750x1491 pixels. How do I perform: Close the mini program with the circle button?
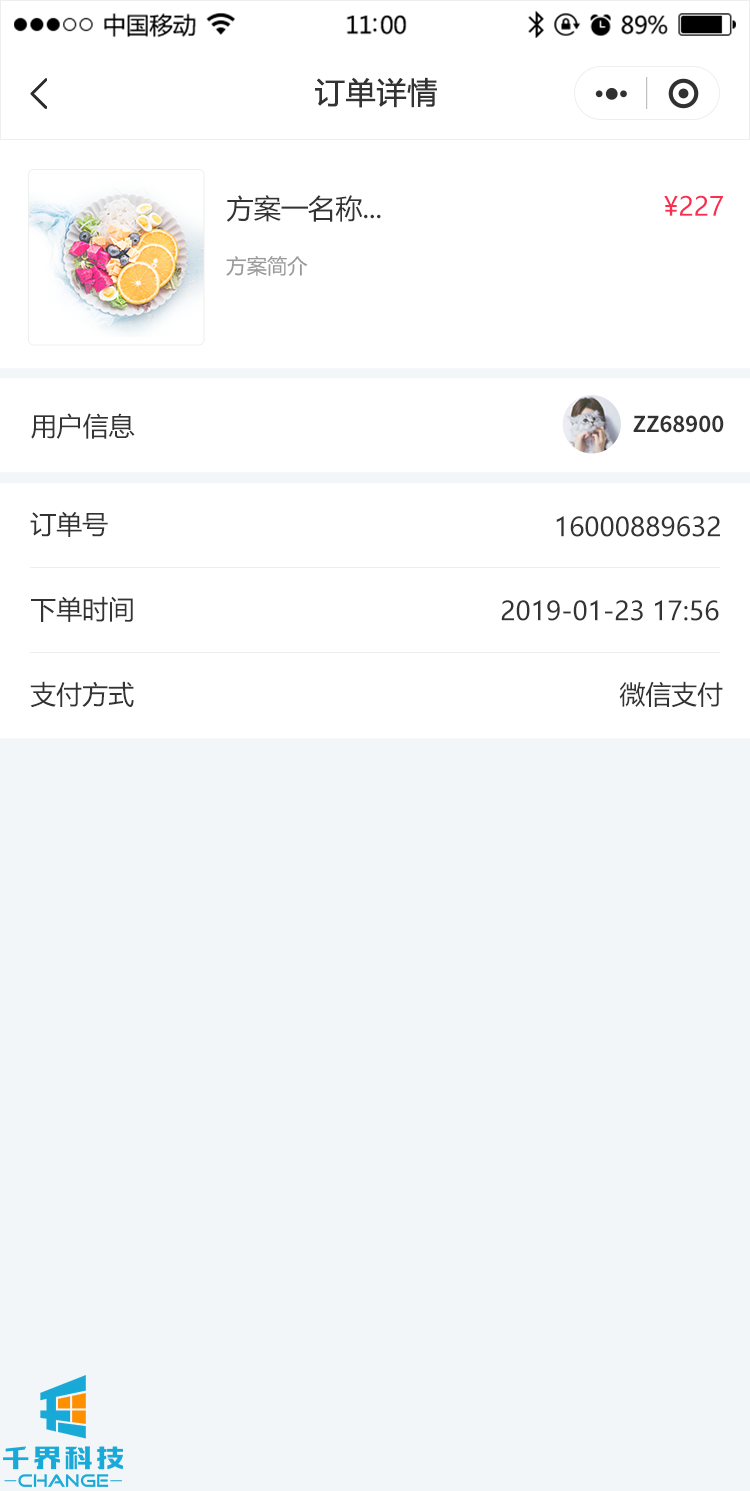pos(683,94)
